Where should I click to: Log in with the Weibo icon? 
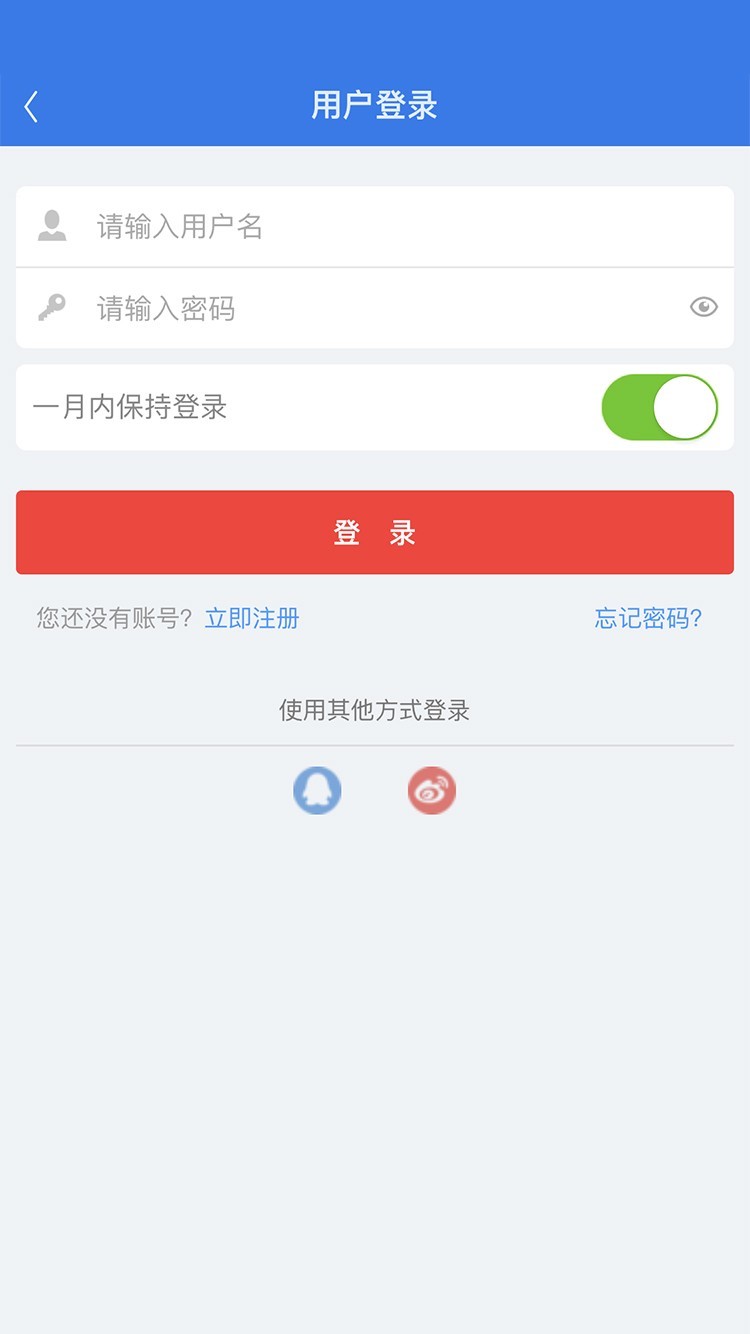click(x=432, y=791)
